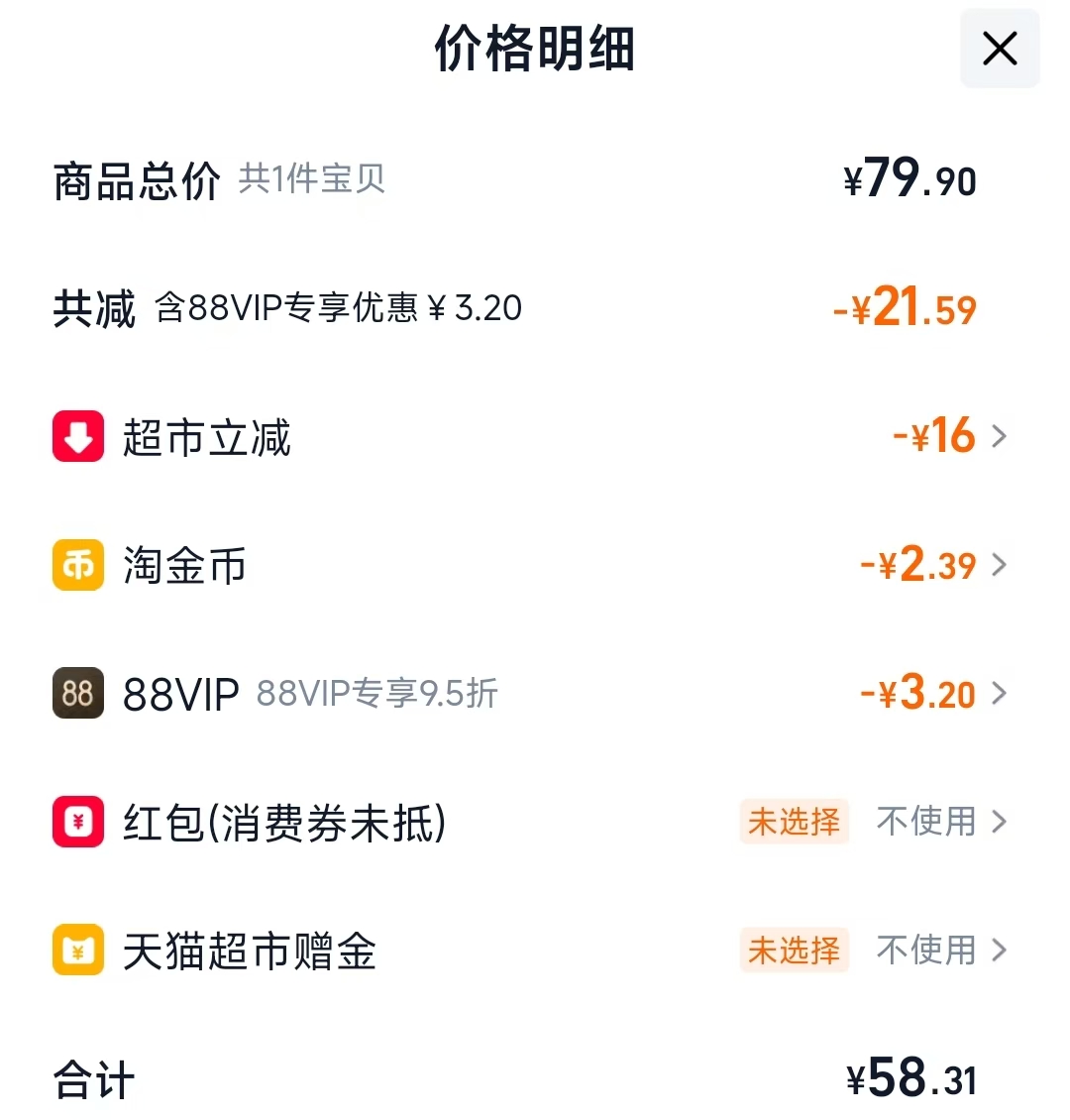Click the downward arrow inside 超市立减 badge
1070x1120 pixels.
tap(77, 436)
